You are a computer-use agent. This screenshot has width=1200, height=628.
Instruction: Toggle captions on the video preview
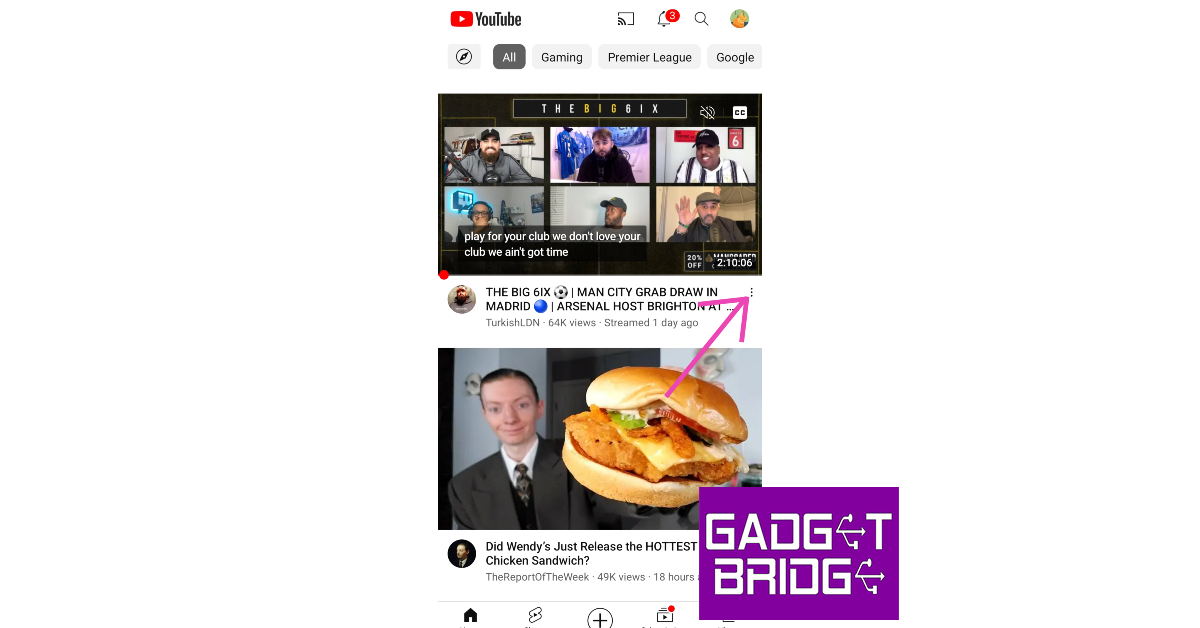740,113
